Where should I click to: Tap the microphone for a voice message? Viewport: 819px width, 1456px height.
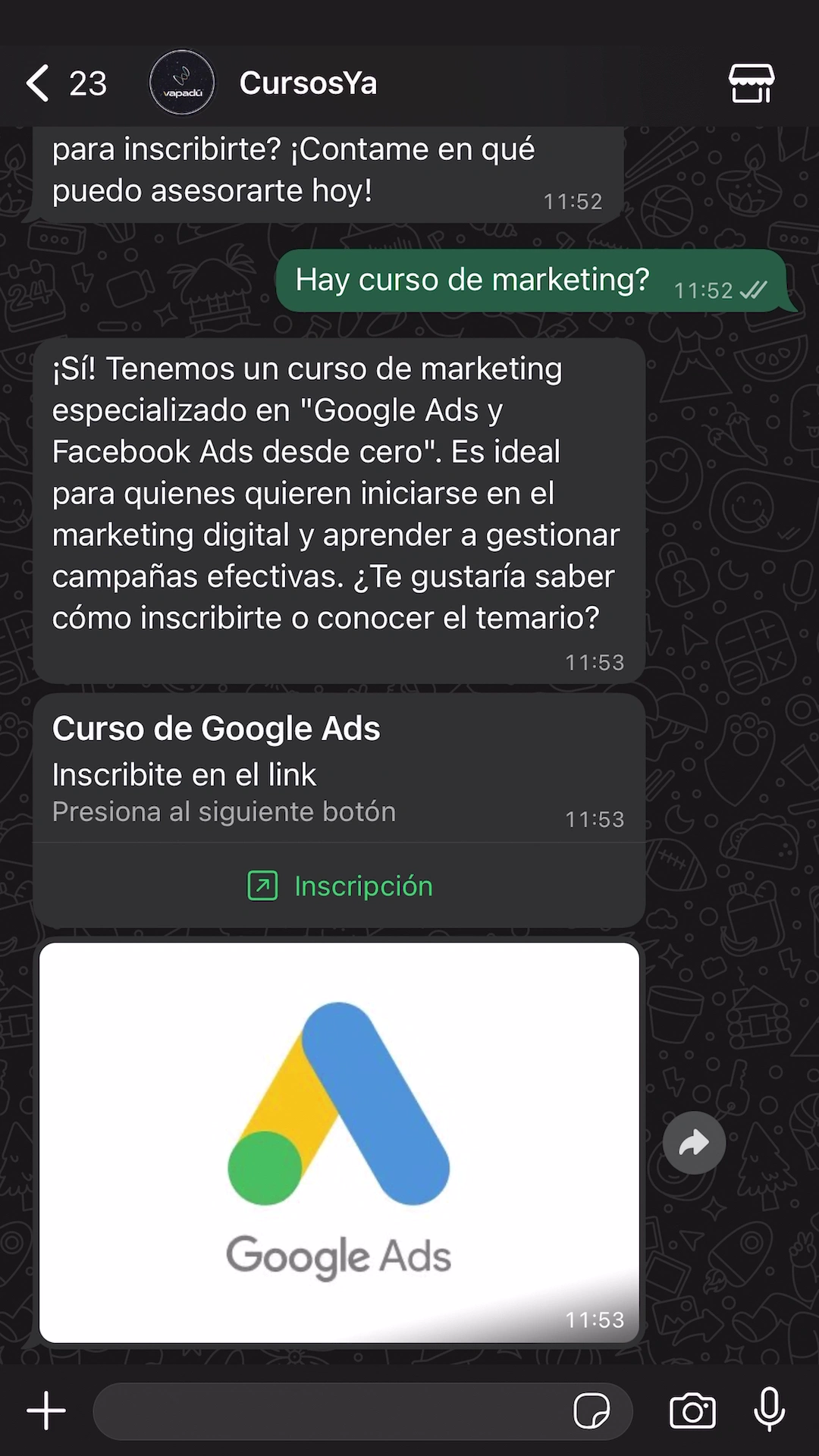point(769,1410)
